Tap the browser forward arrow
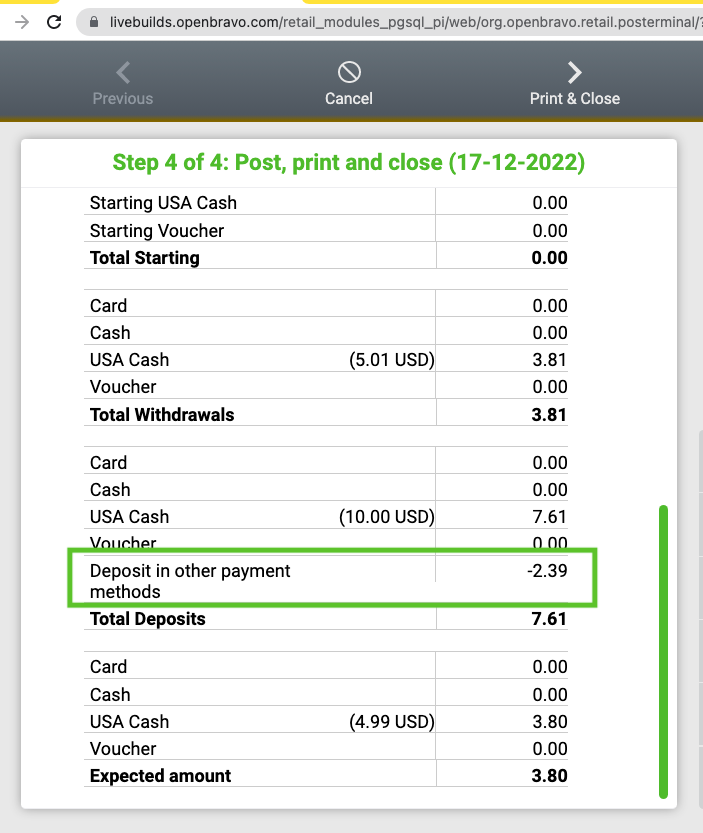703x833 pixels. tap(22, 21)
